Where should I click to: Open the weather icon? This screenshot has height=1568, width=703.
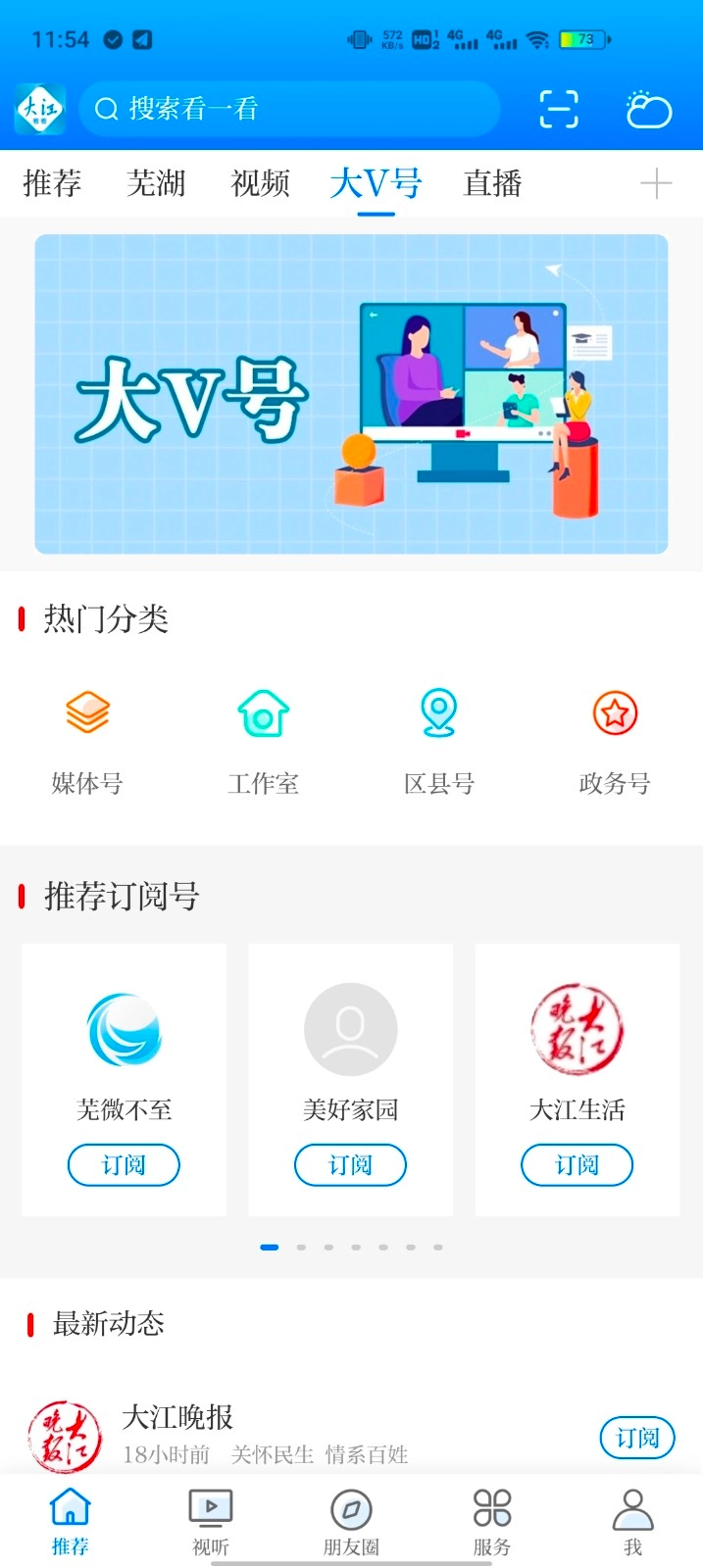click(648, 110)
